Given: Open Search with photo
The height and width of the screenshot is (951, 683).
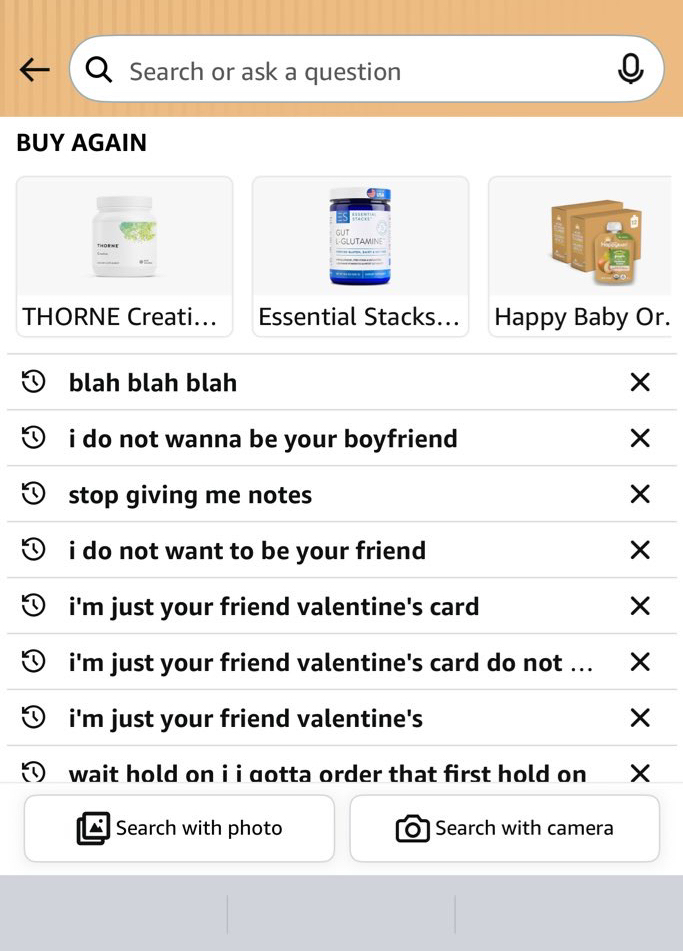Looking at the screenshot, I should [x=179, y=828].
